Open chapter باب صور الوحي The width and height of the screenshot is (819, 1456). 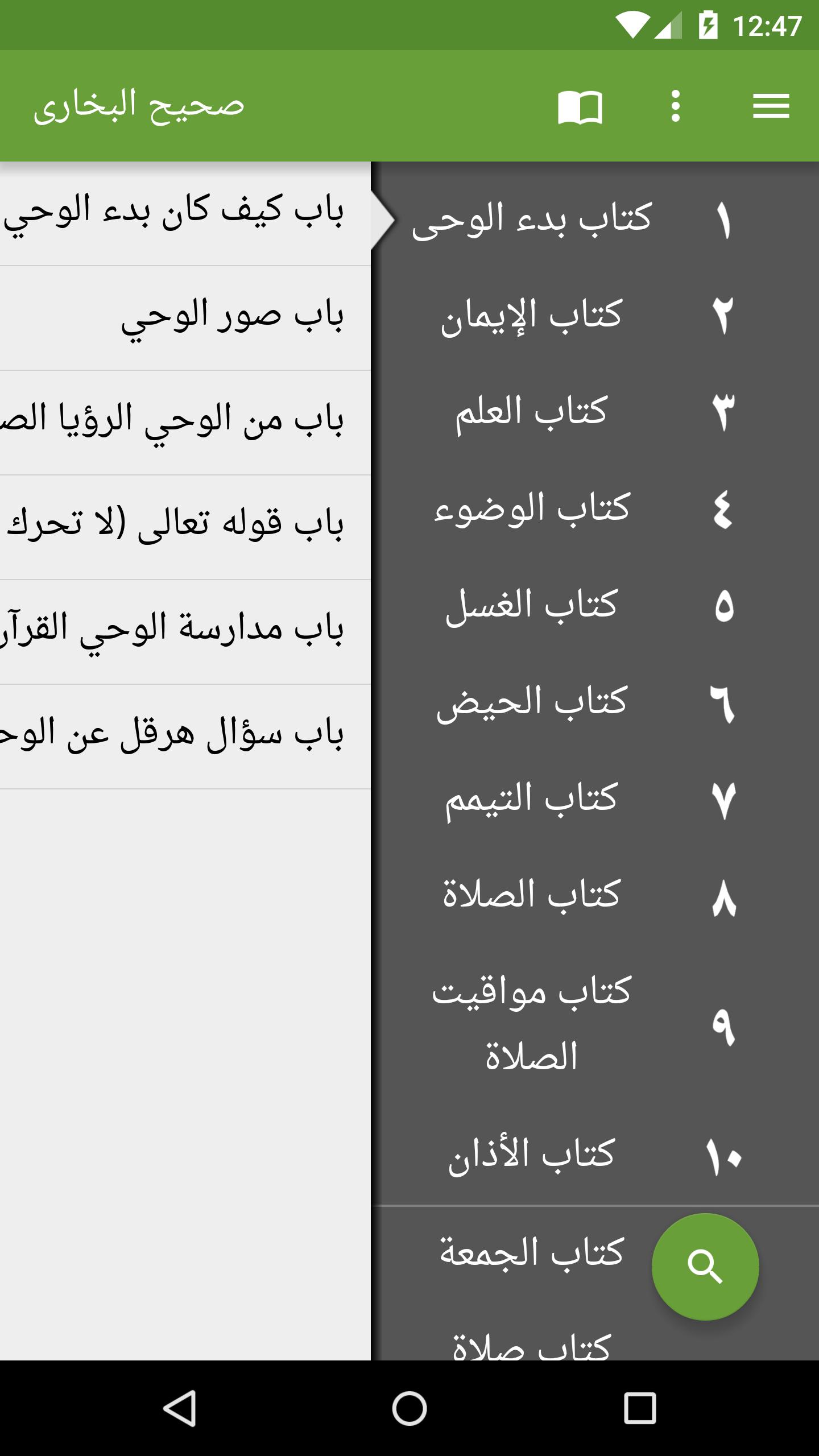coord(185,318)
